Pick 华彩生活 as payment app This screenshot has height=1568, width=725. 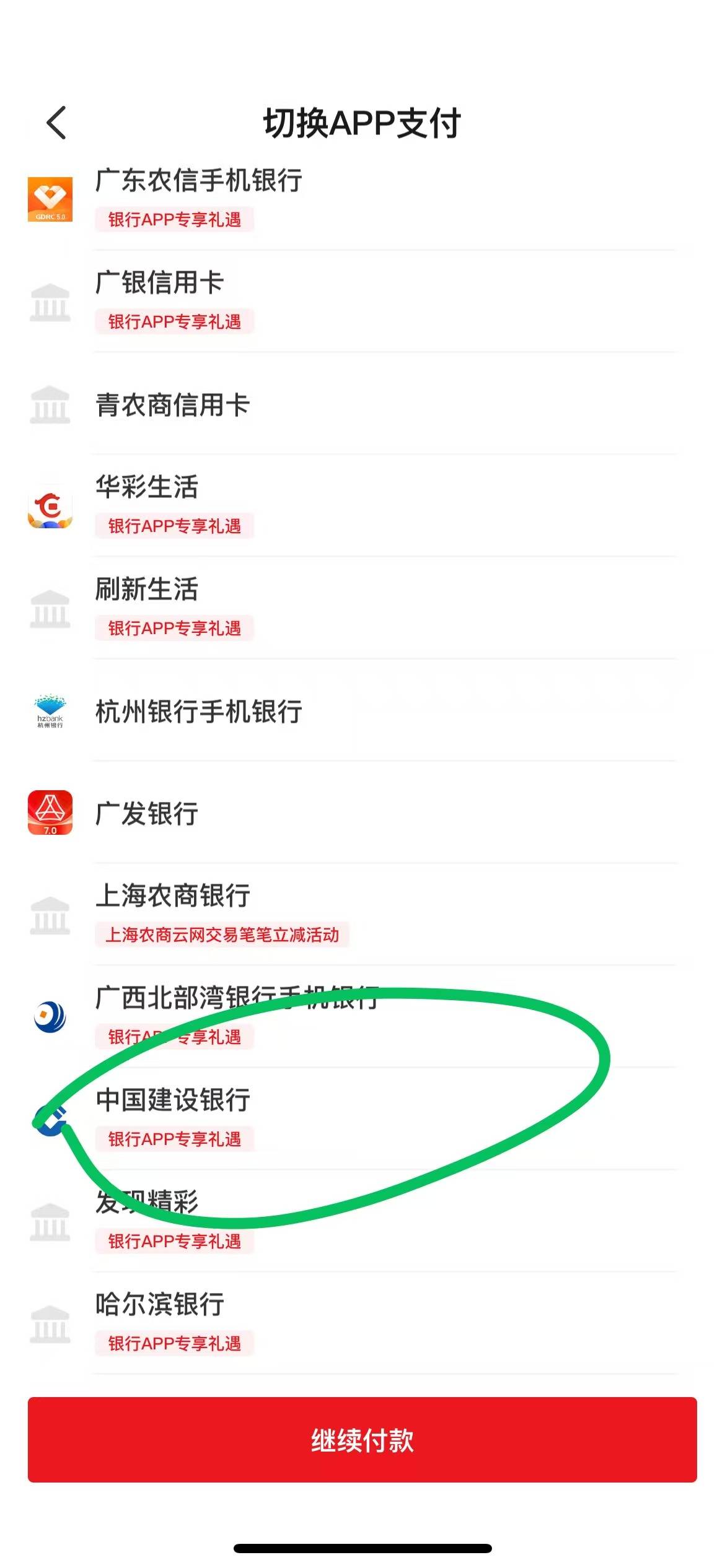click(147, 487)
